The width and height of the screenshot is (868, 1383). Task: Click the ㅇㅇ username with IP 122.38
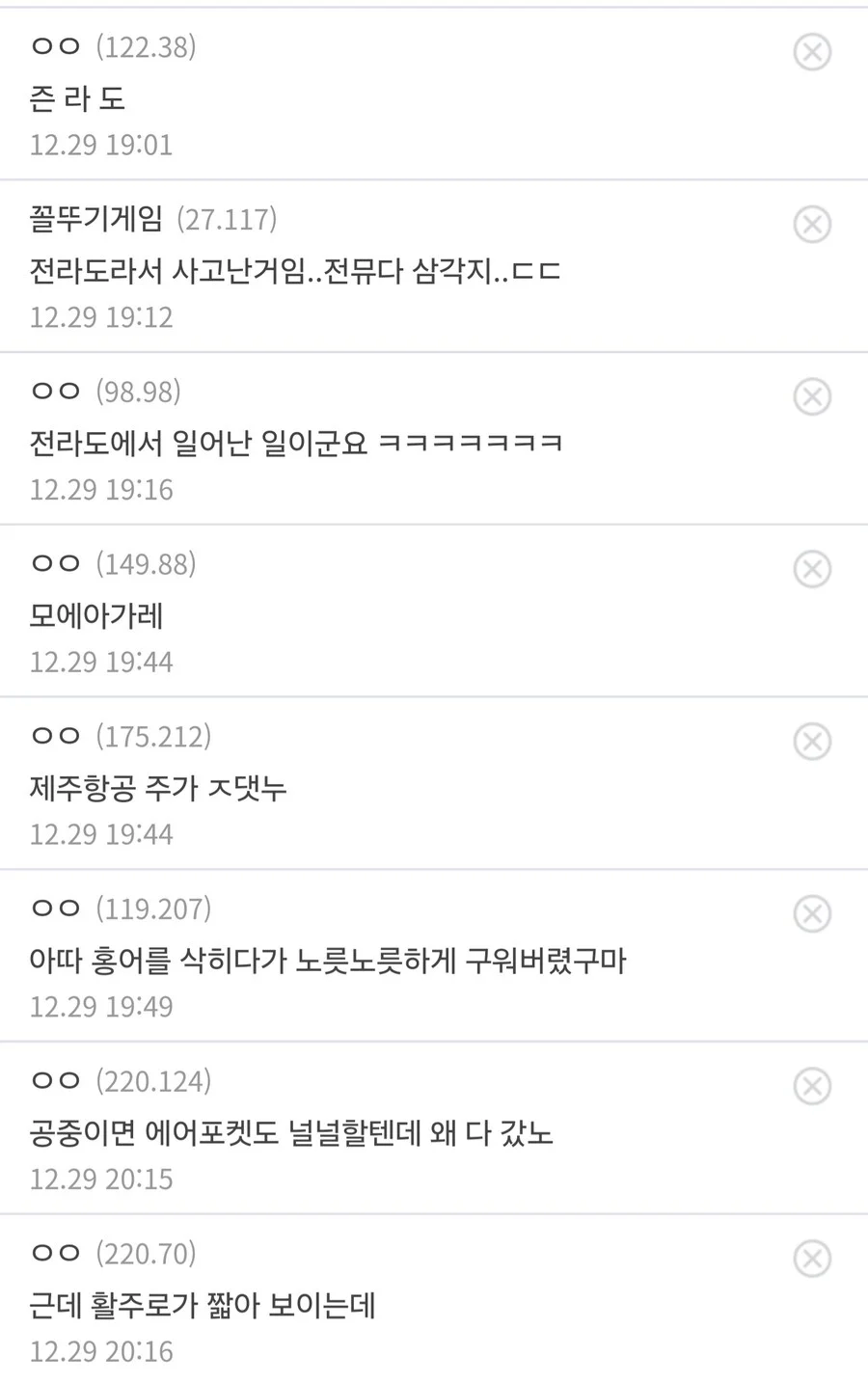click(55, 46)
